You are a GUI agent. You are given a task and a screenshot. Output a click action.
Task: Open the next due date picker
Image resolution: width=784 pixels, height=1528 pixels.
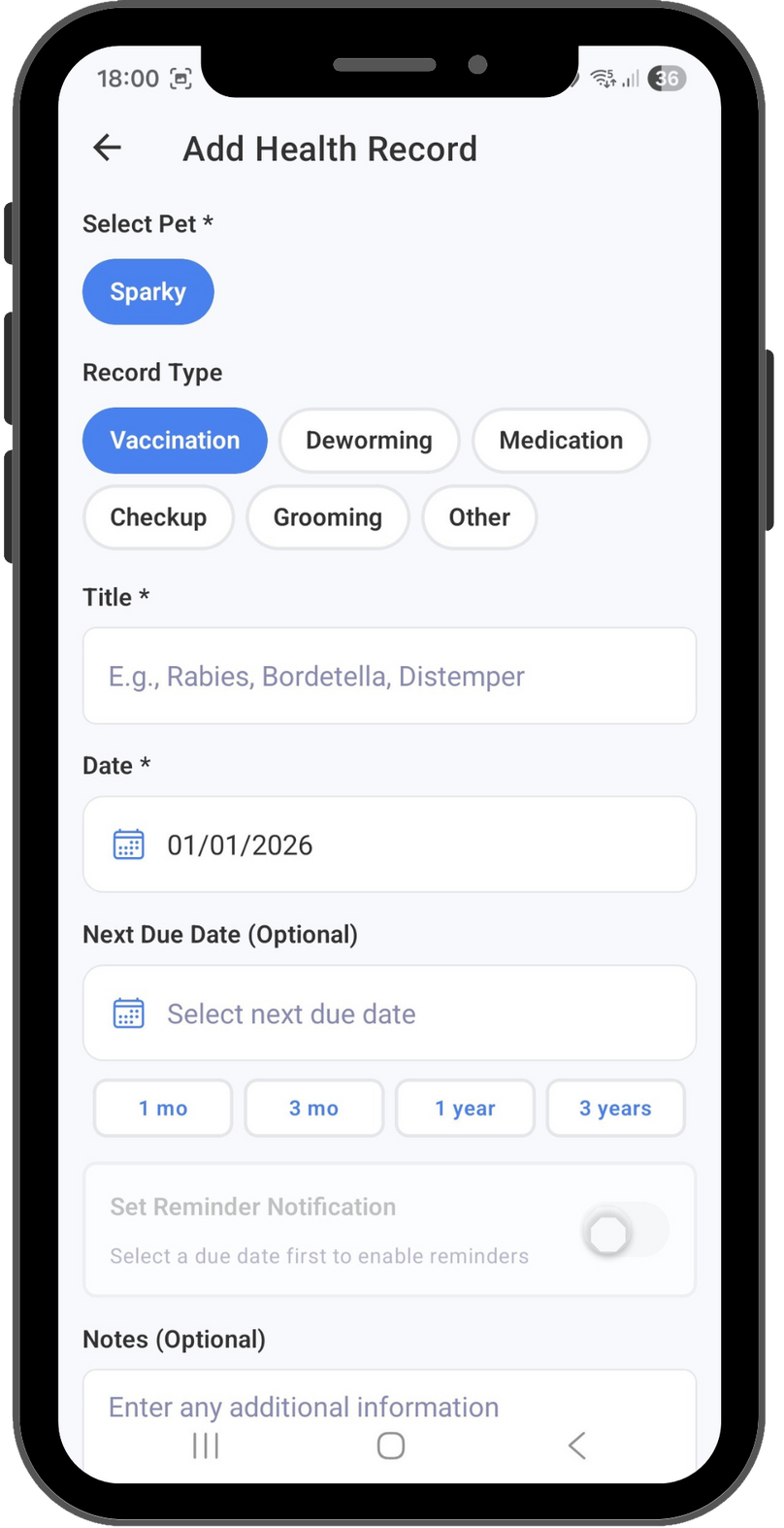coord(389,1013)
